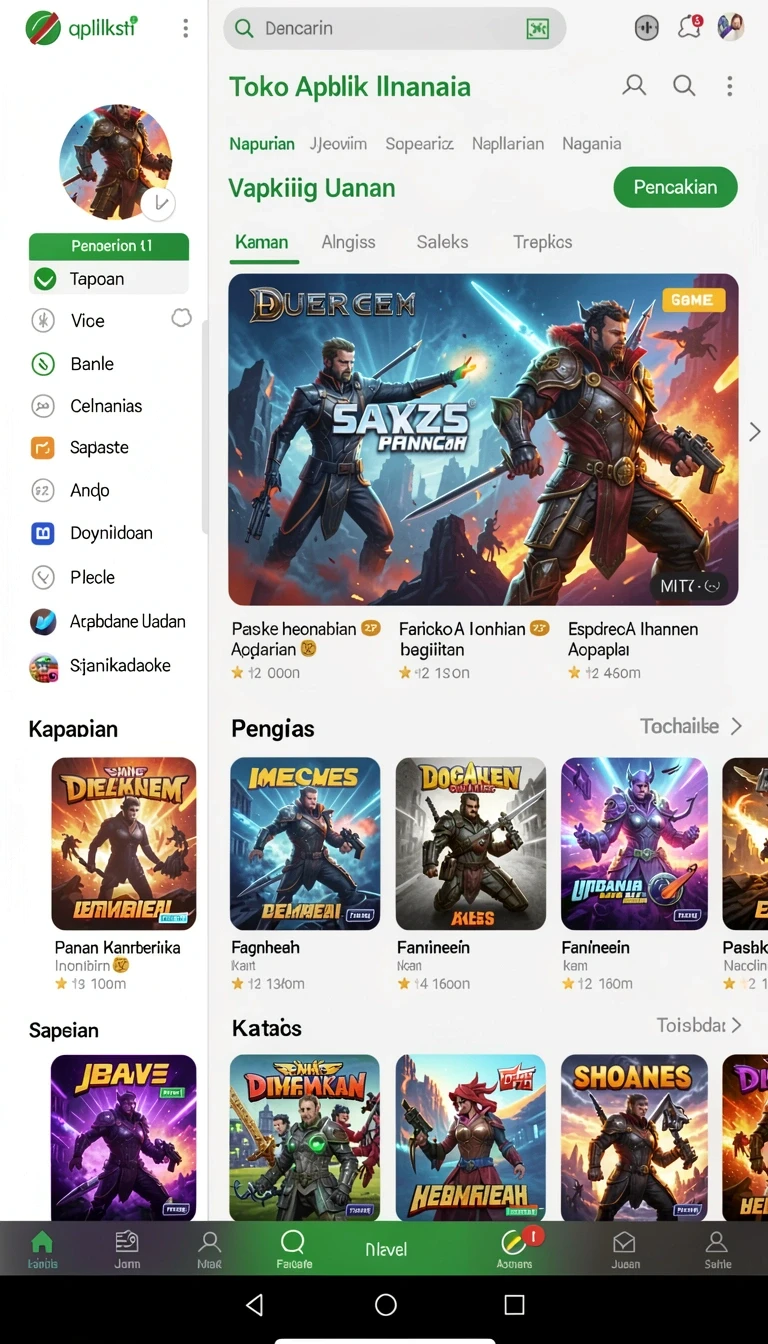Open the notifications bell

[689, 27]
